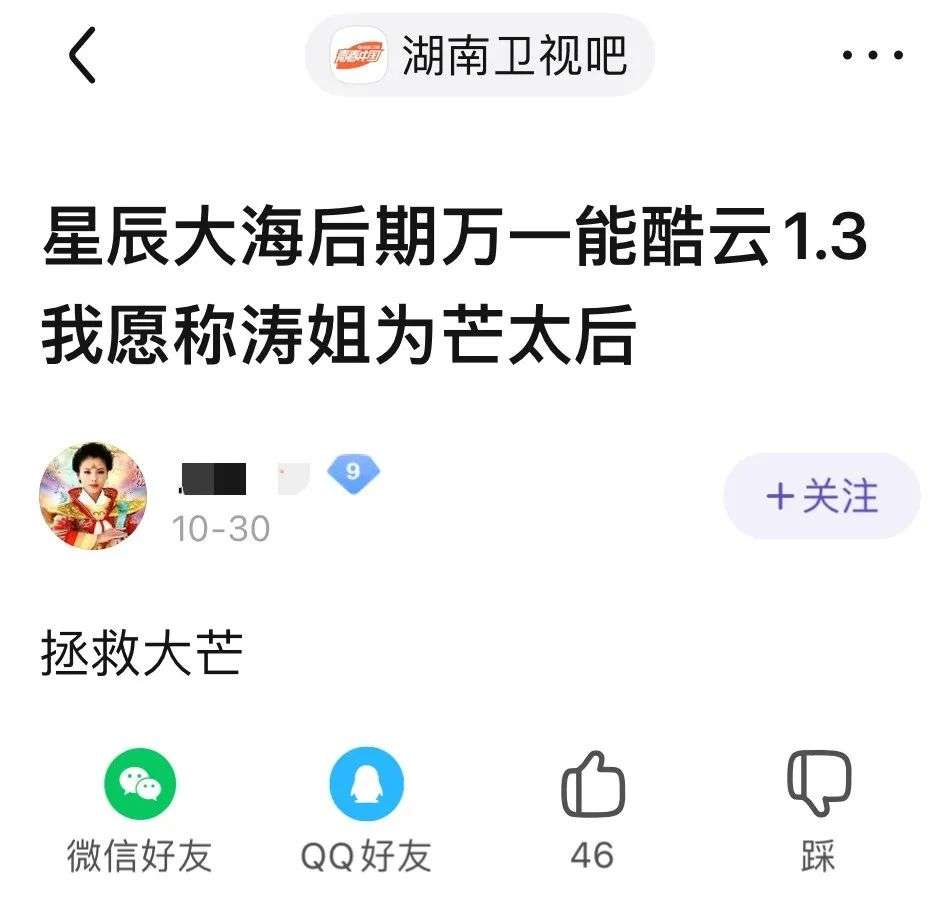The height and width of the screenshot is (906, 943).
Task: Share the post to QQ好友
Action: (366, 784)
